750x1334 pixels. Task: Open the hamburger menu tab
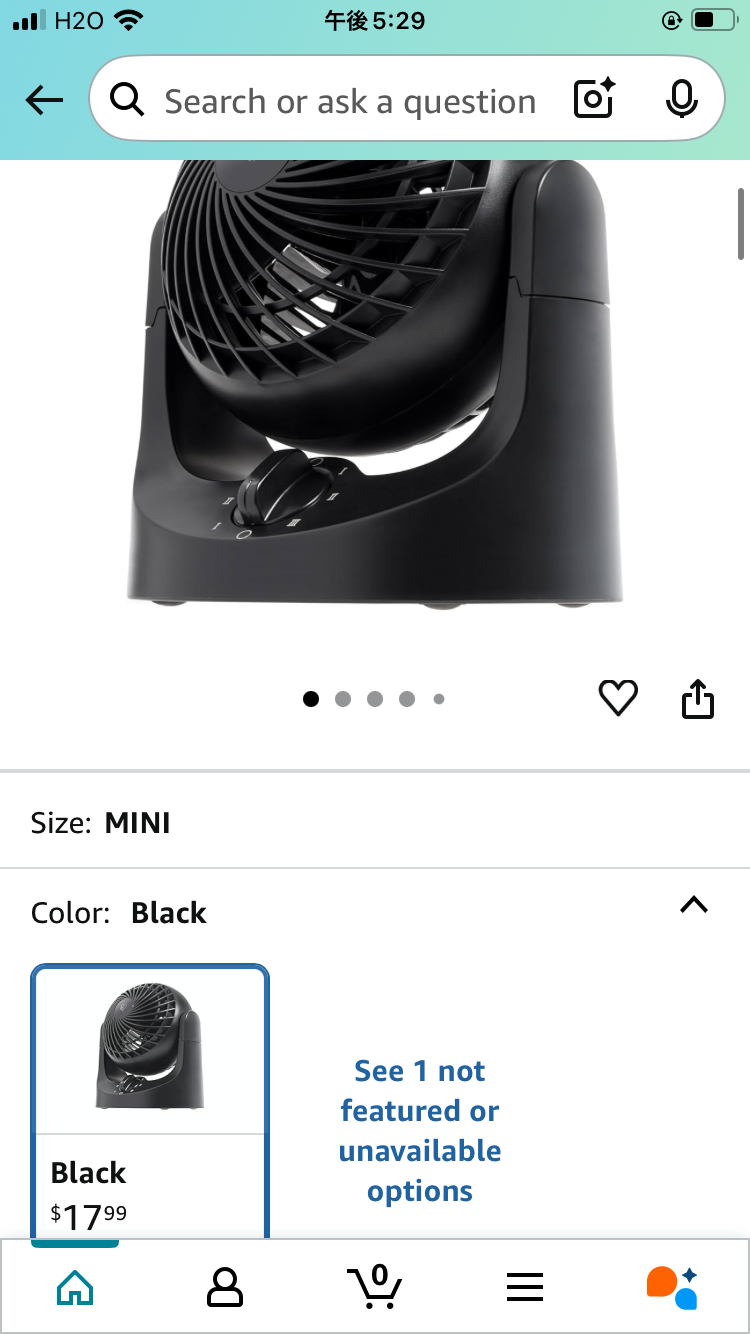525,1288
